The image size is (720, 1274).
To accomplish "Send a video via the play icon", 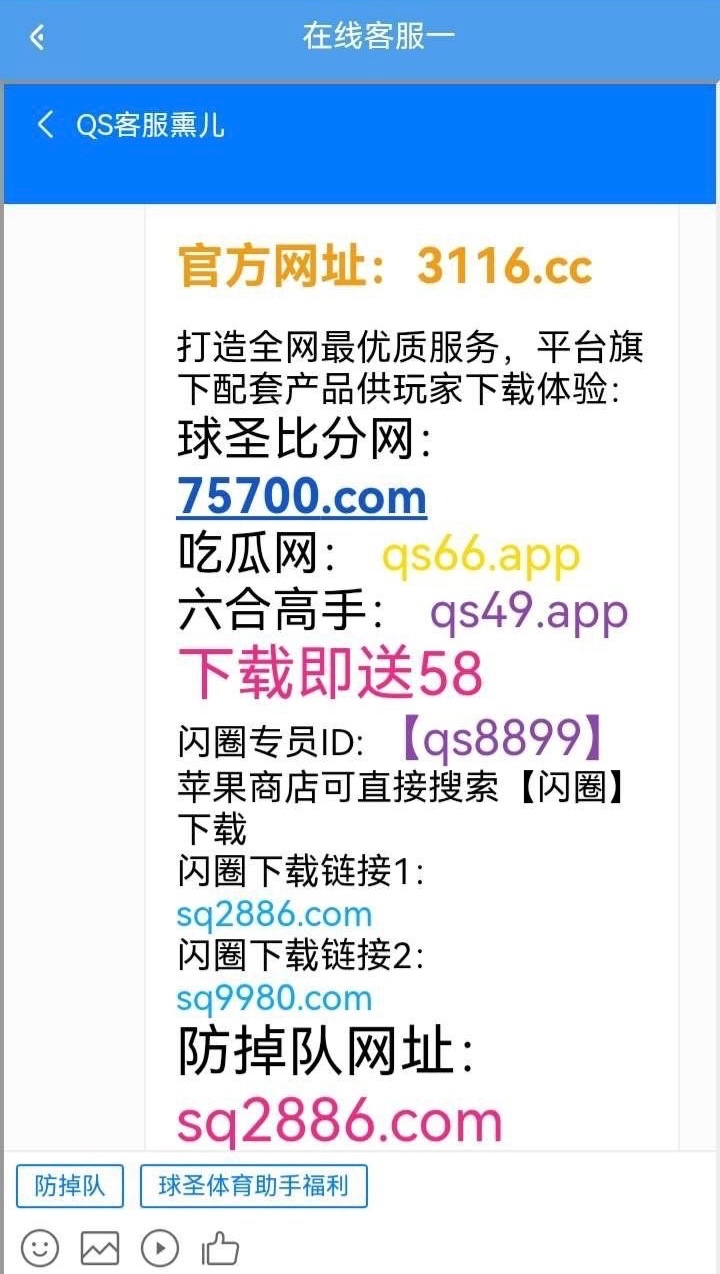I will (x=160, y=1247).
